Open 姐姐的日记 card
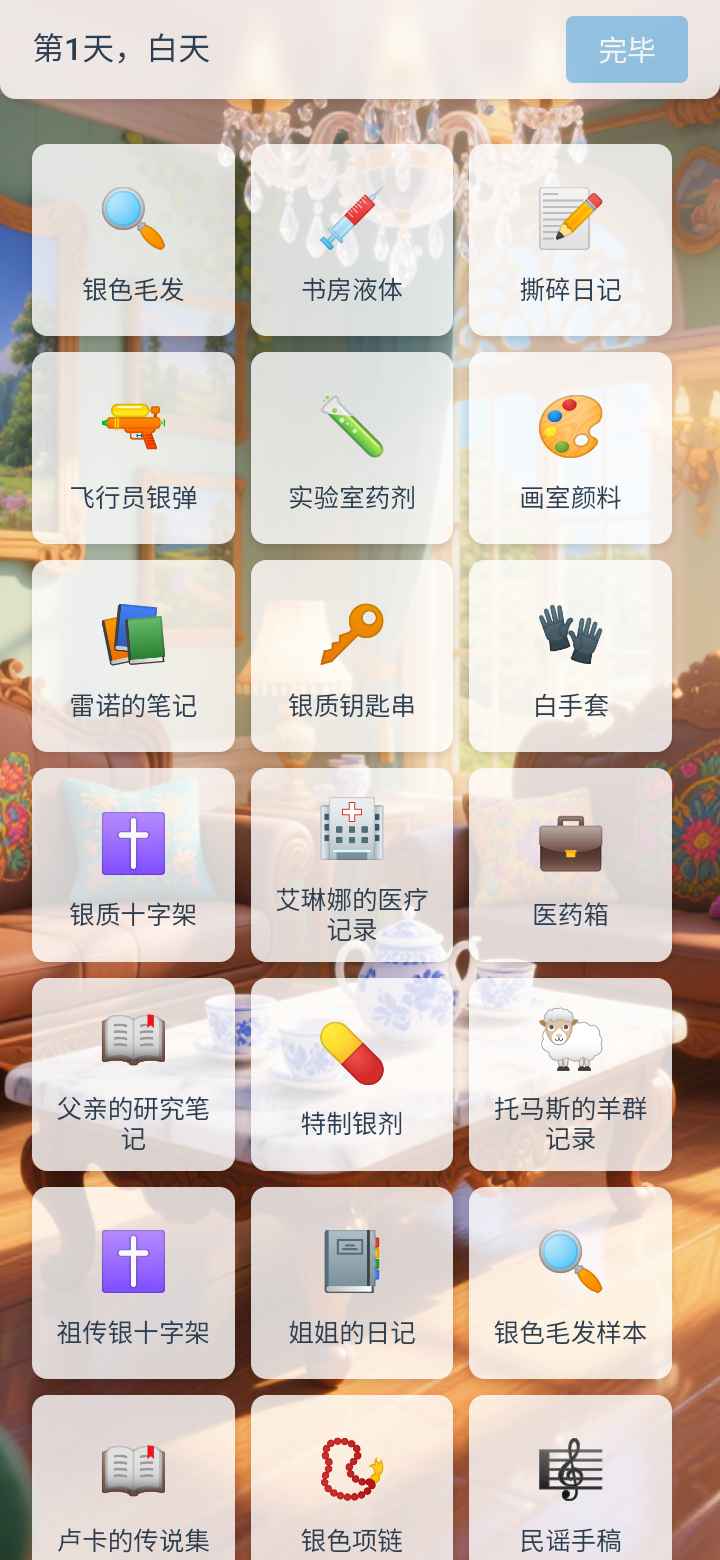The image size is (720, 1560). pos(351,1283)
